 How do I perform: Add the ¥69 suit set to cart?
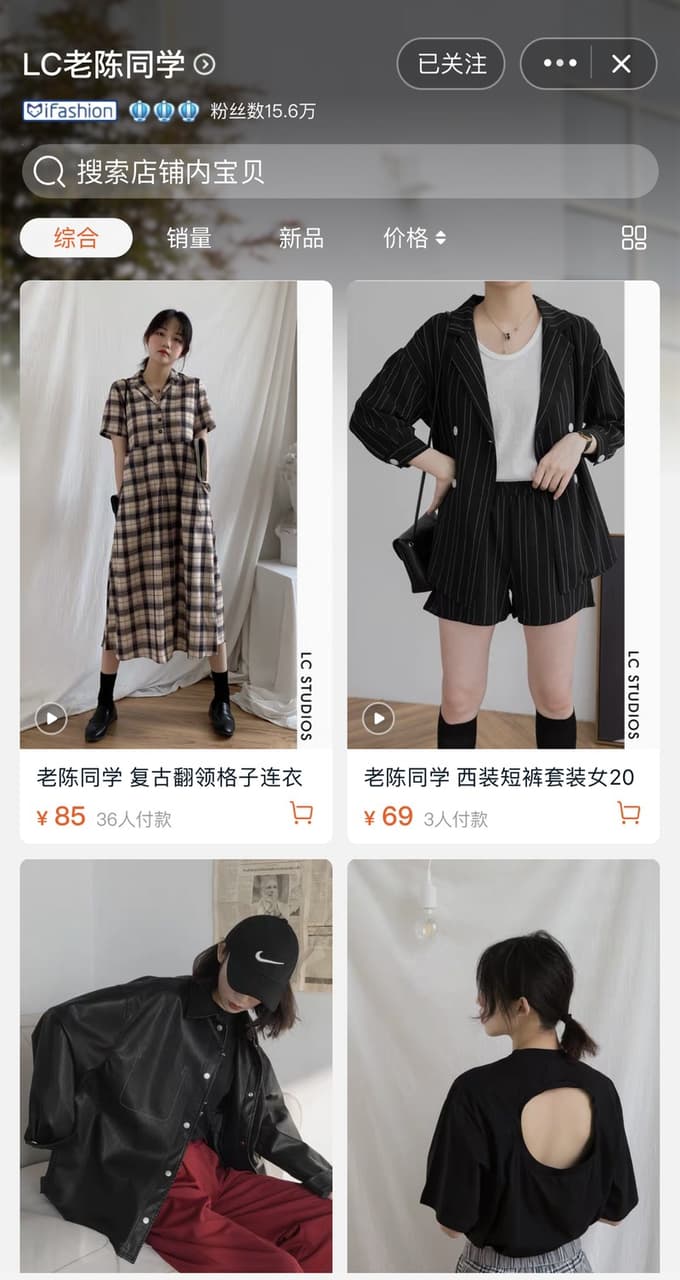628,813
